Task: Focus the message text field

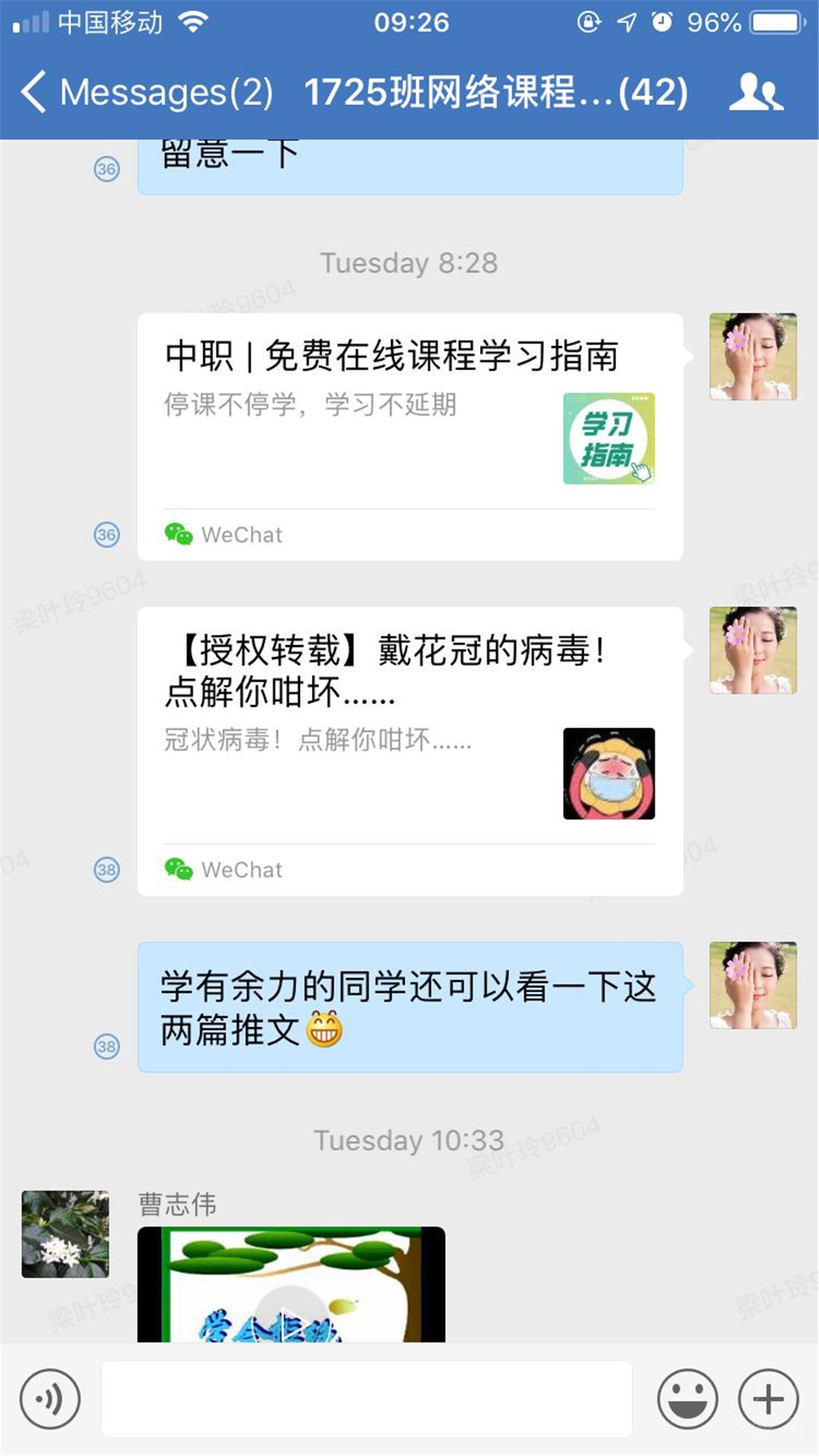Action: [366, 1399]
